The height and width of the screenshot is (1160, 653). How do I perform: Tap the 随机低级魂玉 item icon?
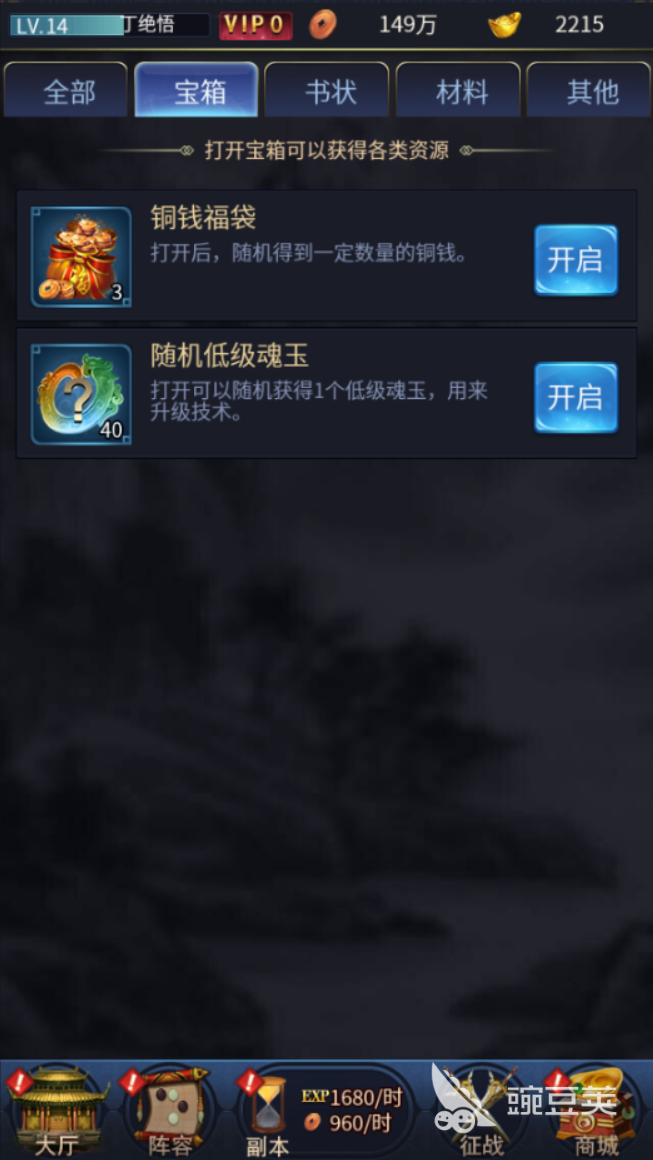pyautogui.click(x=81, y=394)
